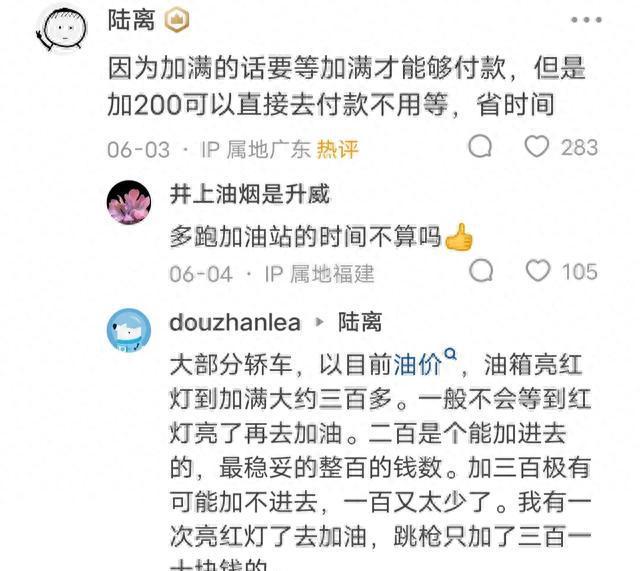This screenshot has height=571, width=640.
Task: View douzhanlea's profile avatar
Action: [129, 331]
